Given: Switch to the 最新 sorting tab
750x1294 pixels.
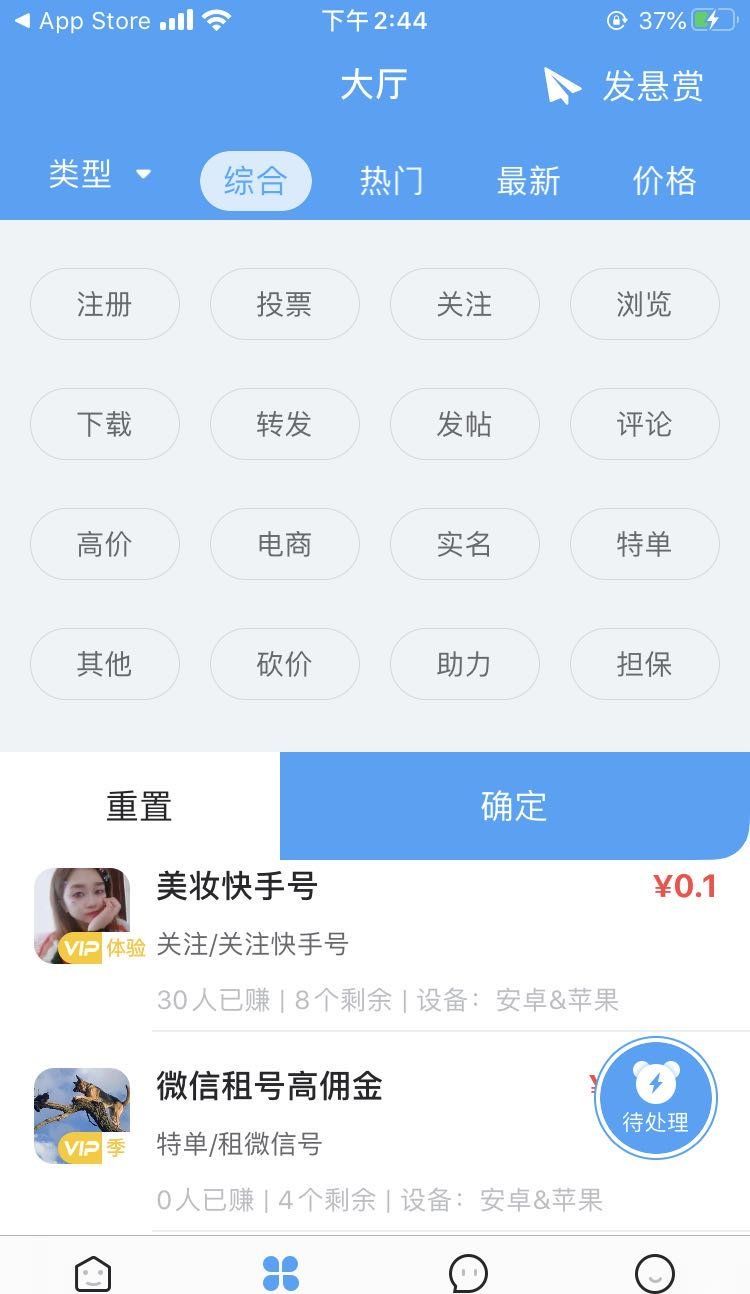Looking at the screenshot, I should [x=528, y=181].
